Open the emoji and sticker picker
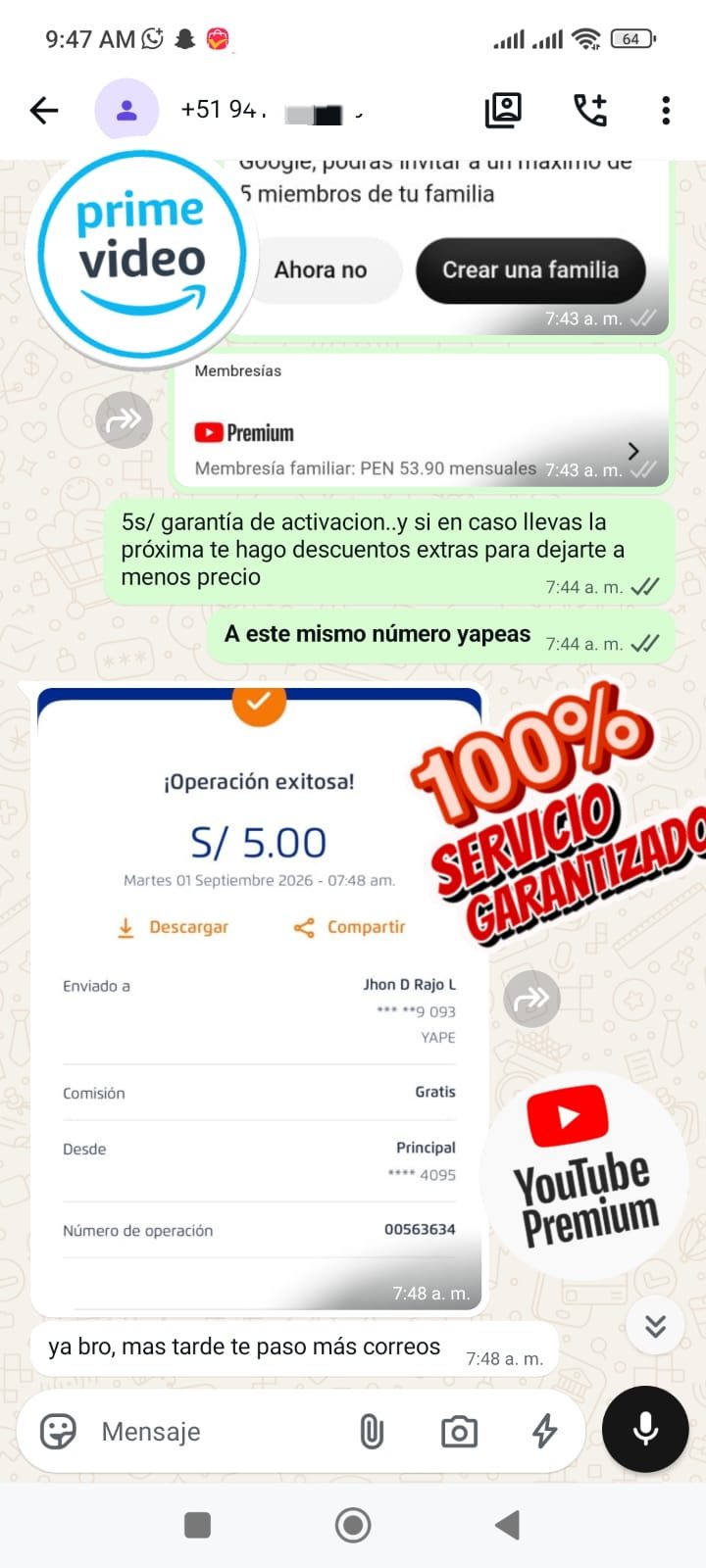 [58, 1432]
